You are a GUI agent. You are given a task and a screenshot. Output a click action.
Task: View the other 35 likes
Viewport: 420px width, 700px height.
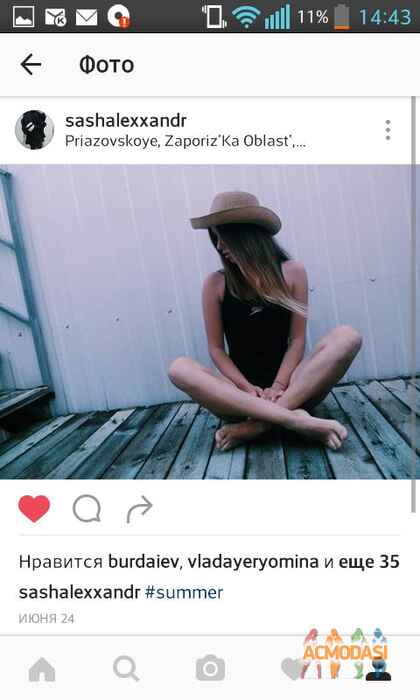[369, 562]
